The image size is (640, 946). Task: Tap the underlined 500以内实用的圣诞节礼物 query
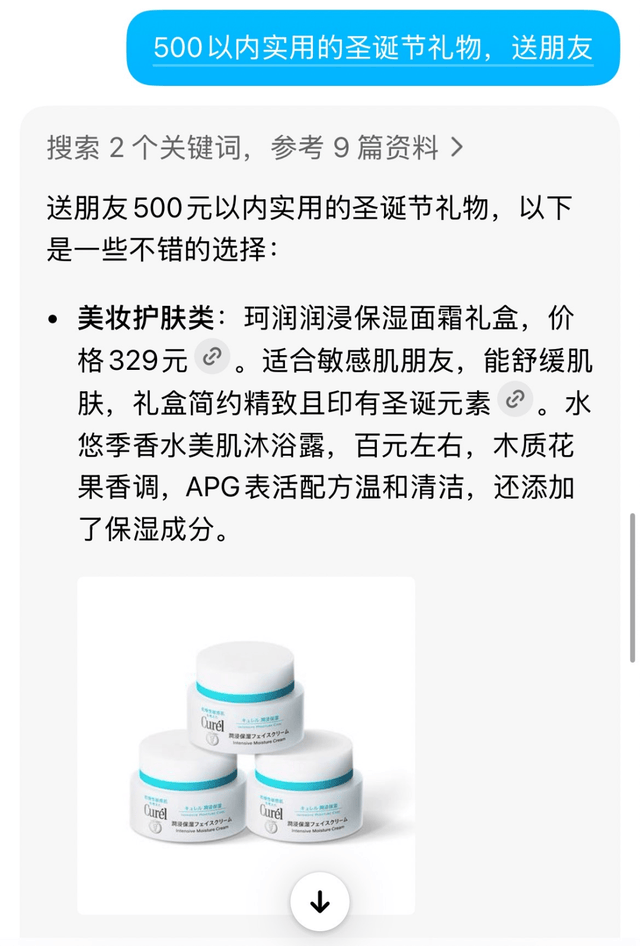(373, 48)
